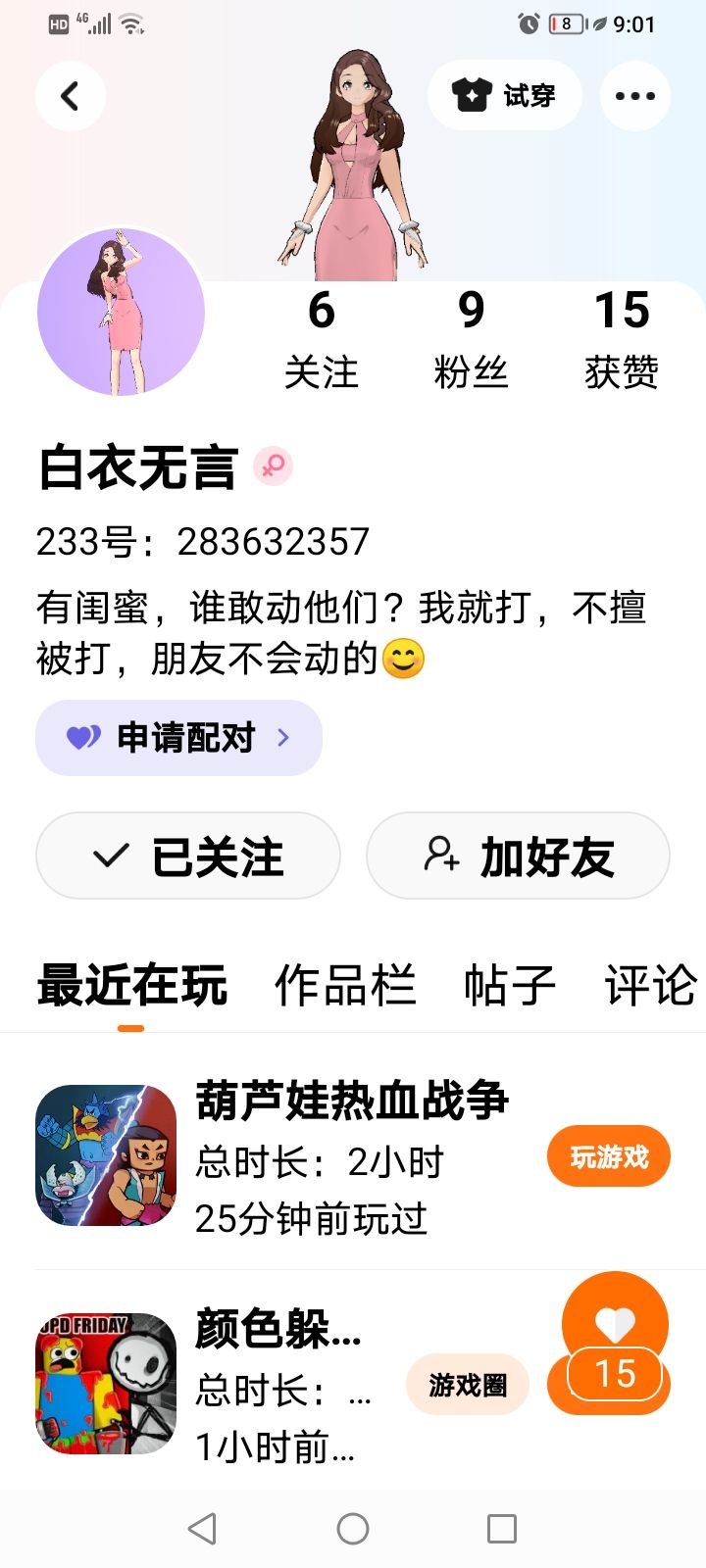Open recent apps from navigation bar
This screenshot has height=1568, width=706.
(x=502, y=1528)
